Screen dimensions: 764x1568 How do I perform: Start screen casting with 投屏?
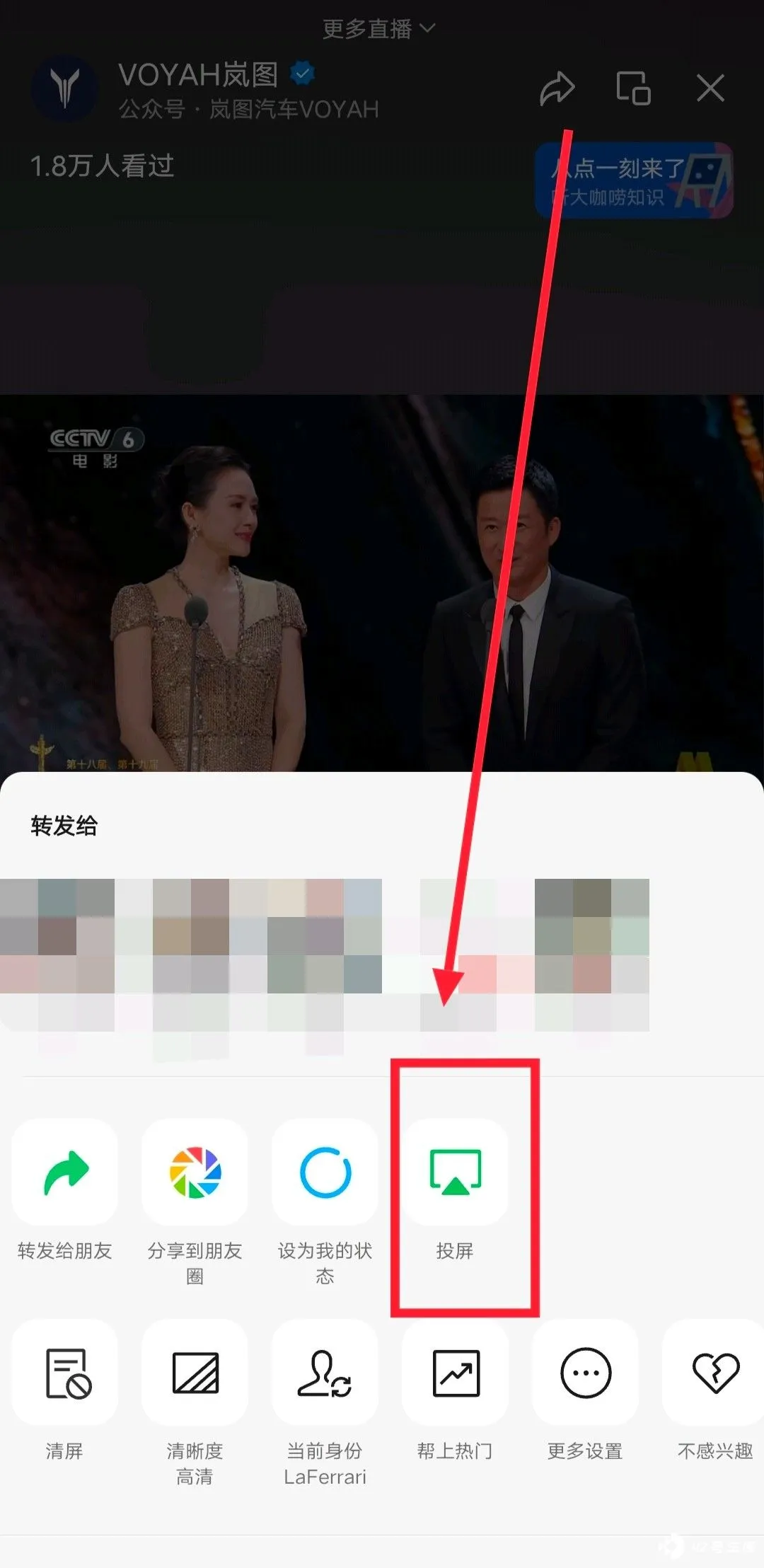(x=456, y=1173)
